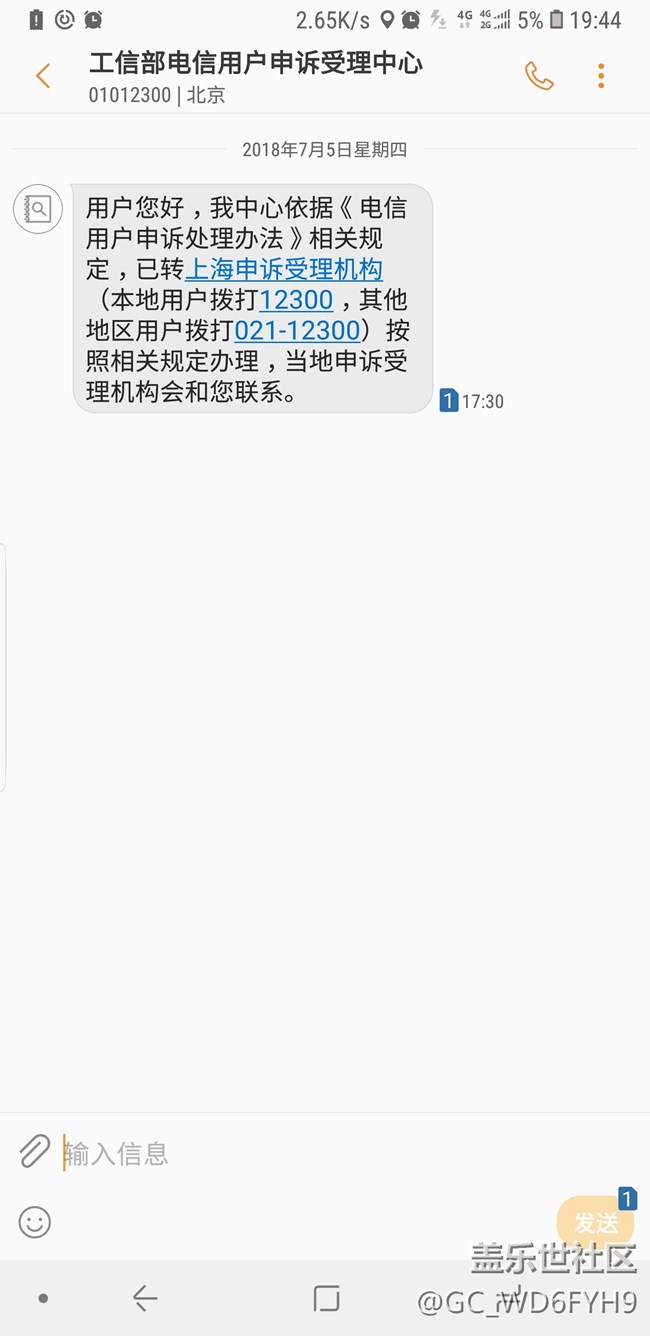Image resolution: width=650 pixels, height=1336 pixels.
Task: Open the 上海申诉受理机构 link
Action: coord(284,269)
